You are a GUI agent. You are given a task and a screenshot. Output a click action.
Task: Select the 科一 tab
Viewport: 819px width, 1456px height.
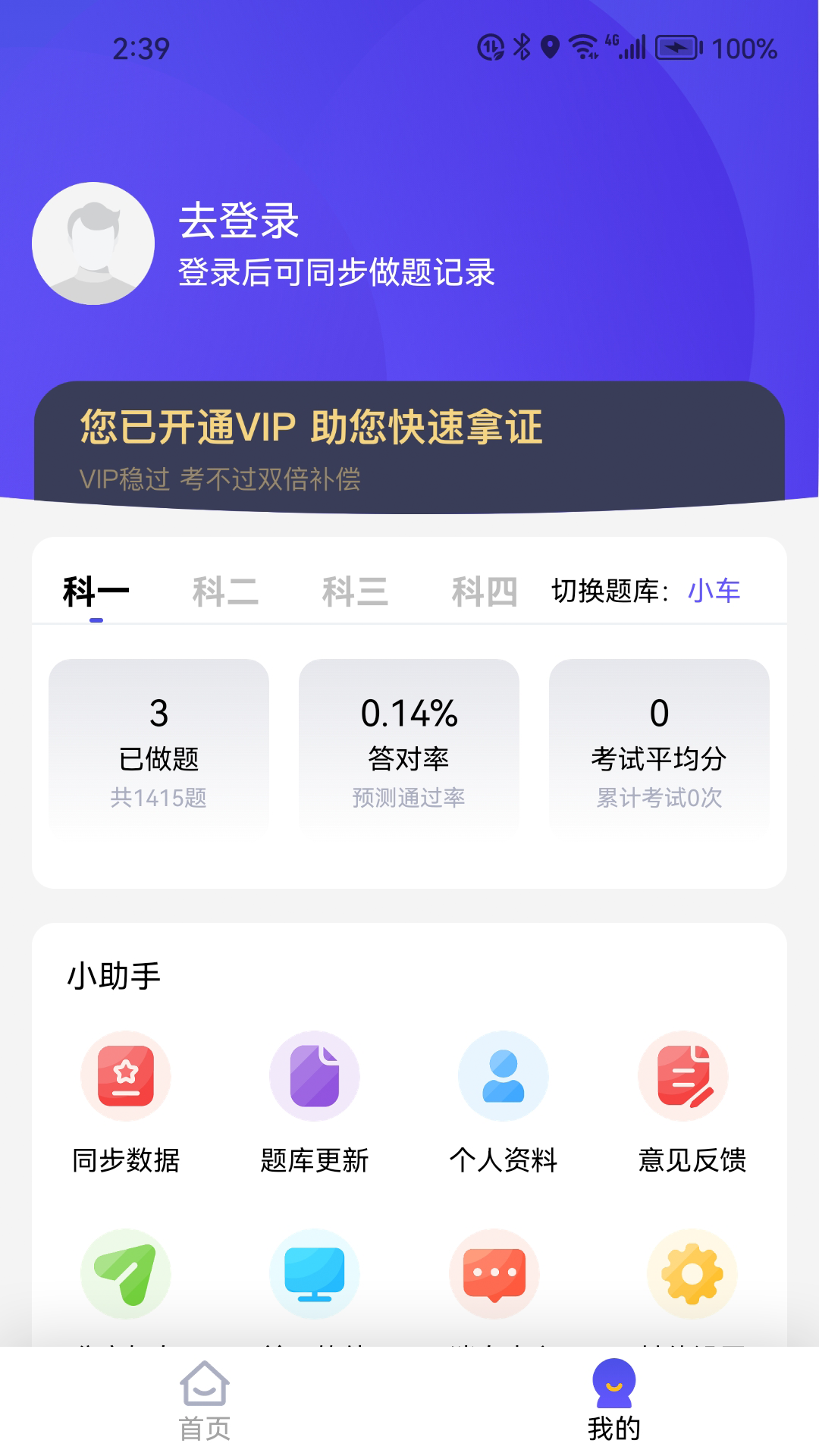click(96, 592)
